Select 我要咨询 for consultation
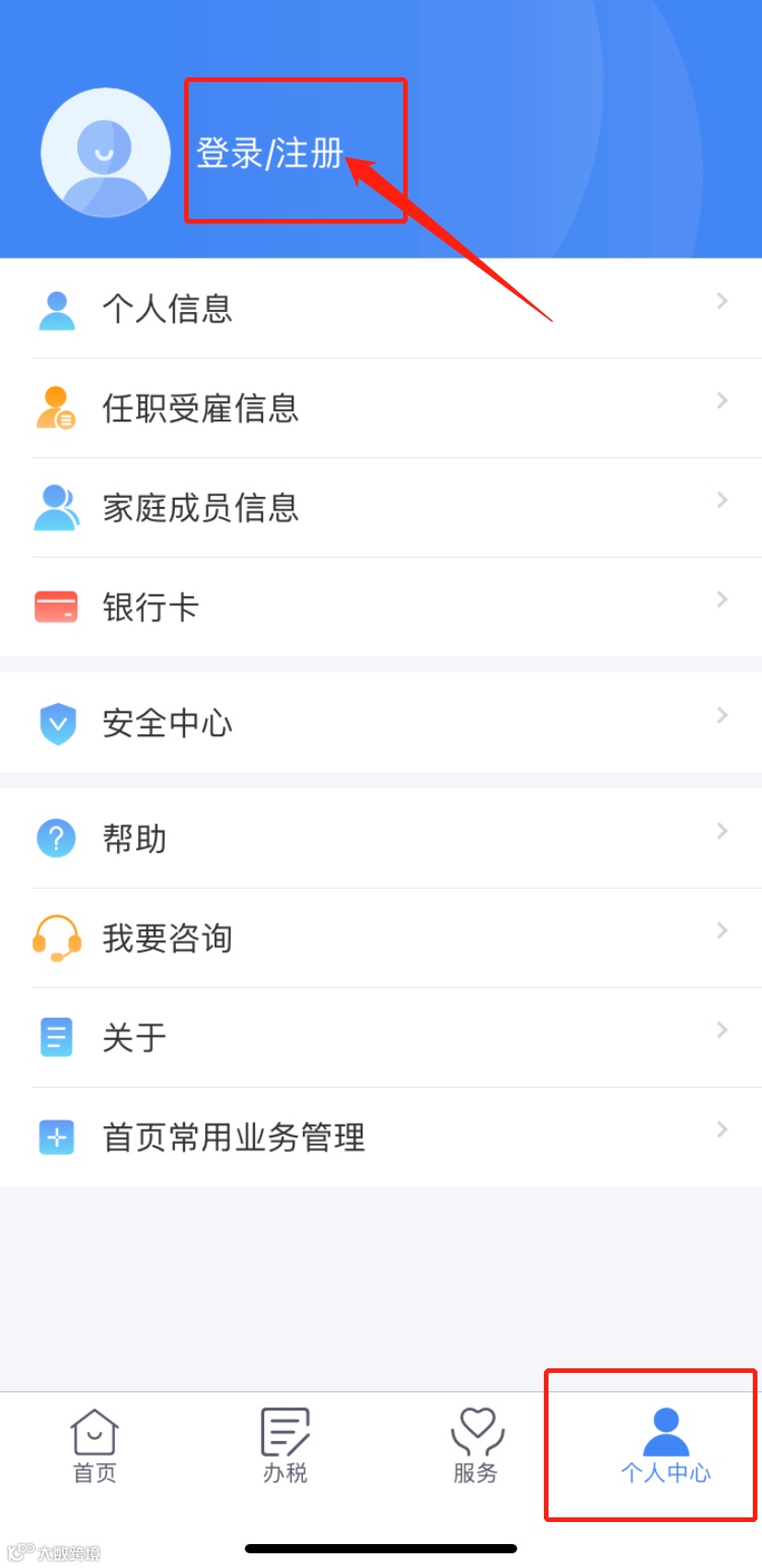 381,938
